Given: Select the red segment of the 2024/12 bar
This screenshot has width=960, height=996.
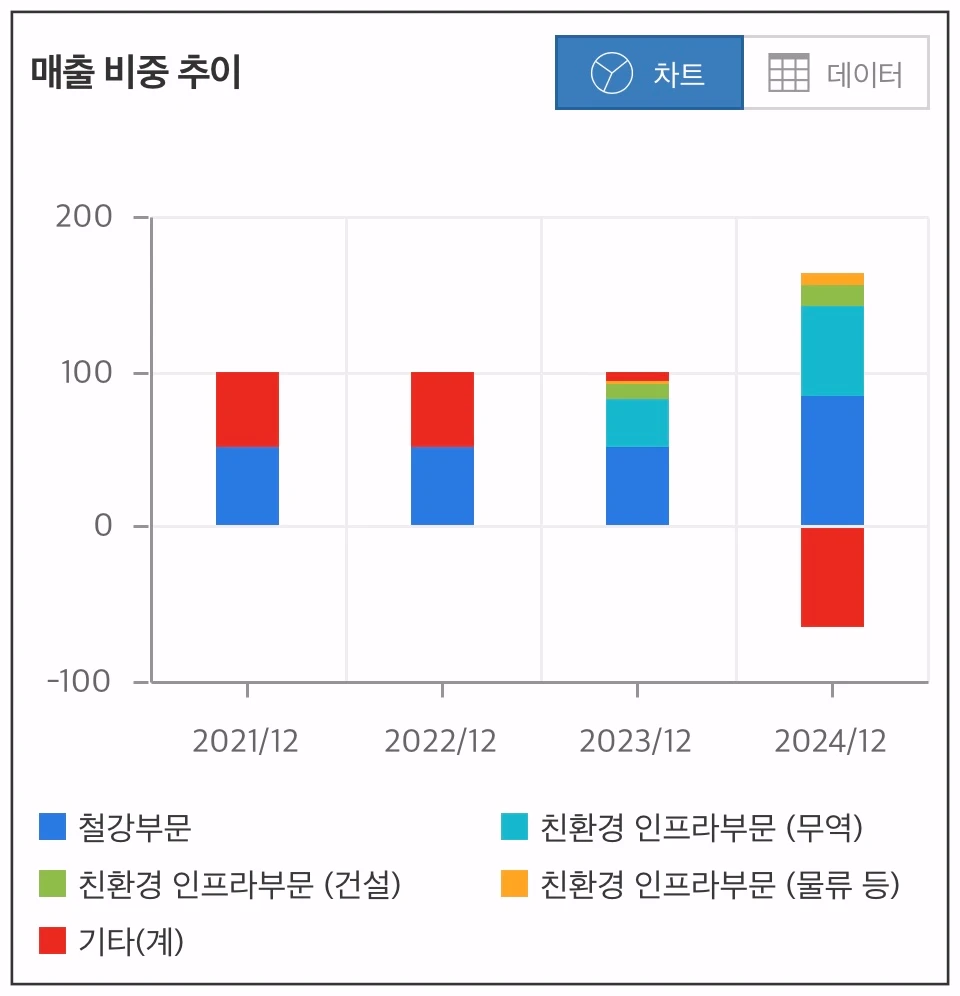Looking at the screenshot, I should pyautogui.click(x=831, y=575).
